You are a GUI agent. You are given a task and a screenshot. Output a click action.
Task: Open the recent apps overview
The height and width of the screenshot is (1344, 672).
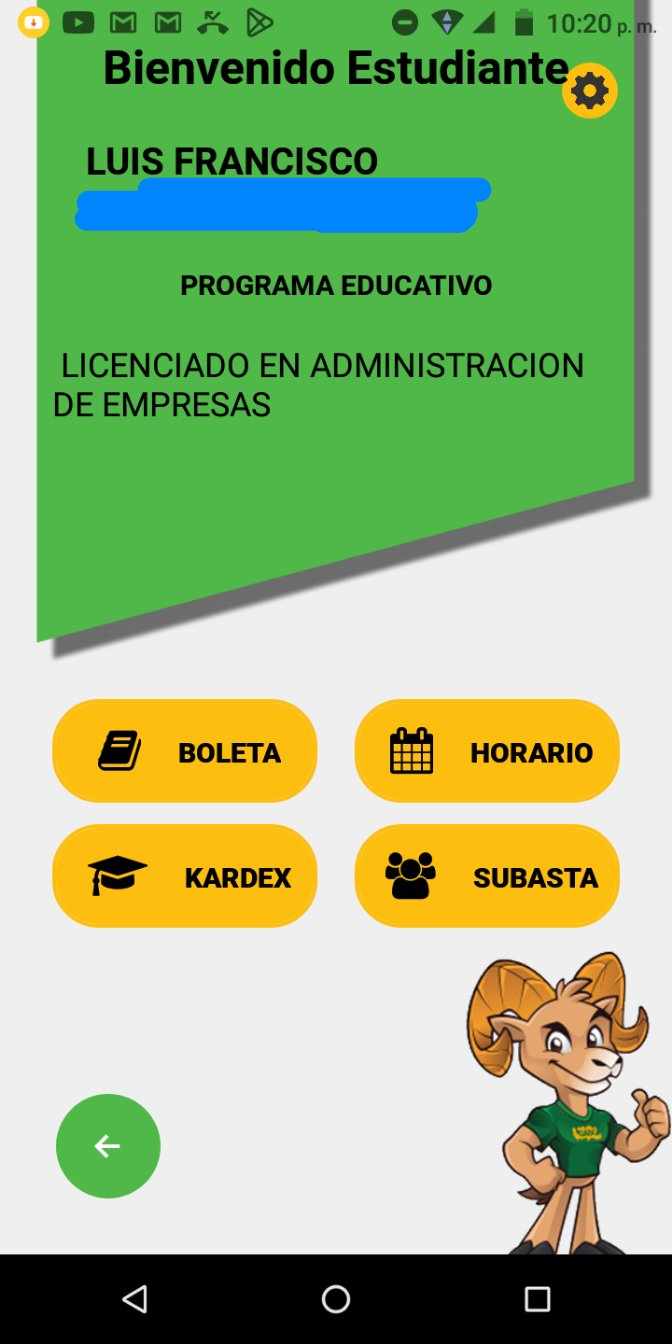[537, 1299]
